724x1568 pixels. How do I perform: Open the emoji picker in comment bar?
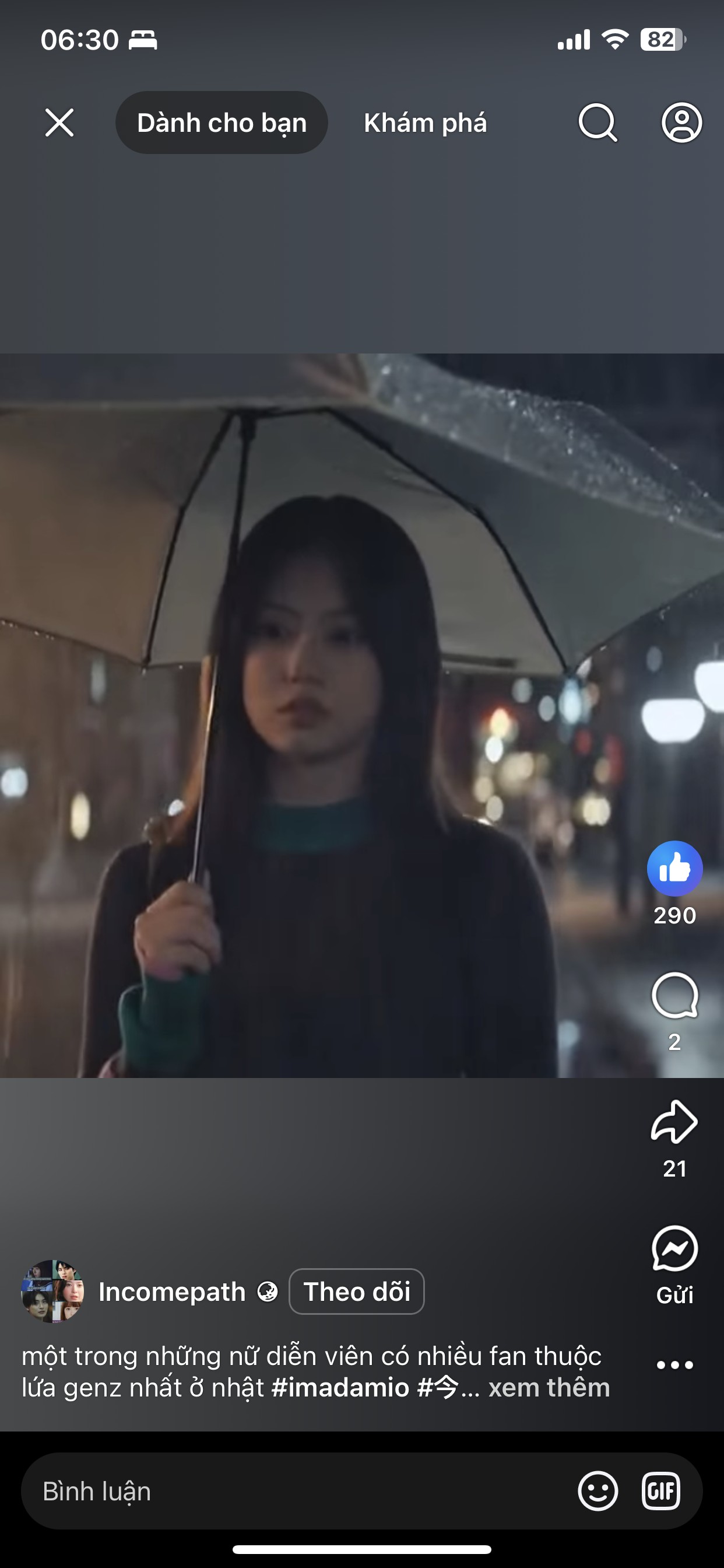tap(598, 1492)
